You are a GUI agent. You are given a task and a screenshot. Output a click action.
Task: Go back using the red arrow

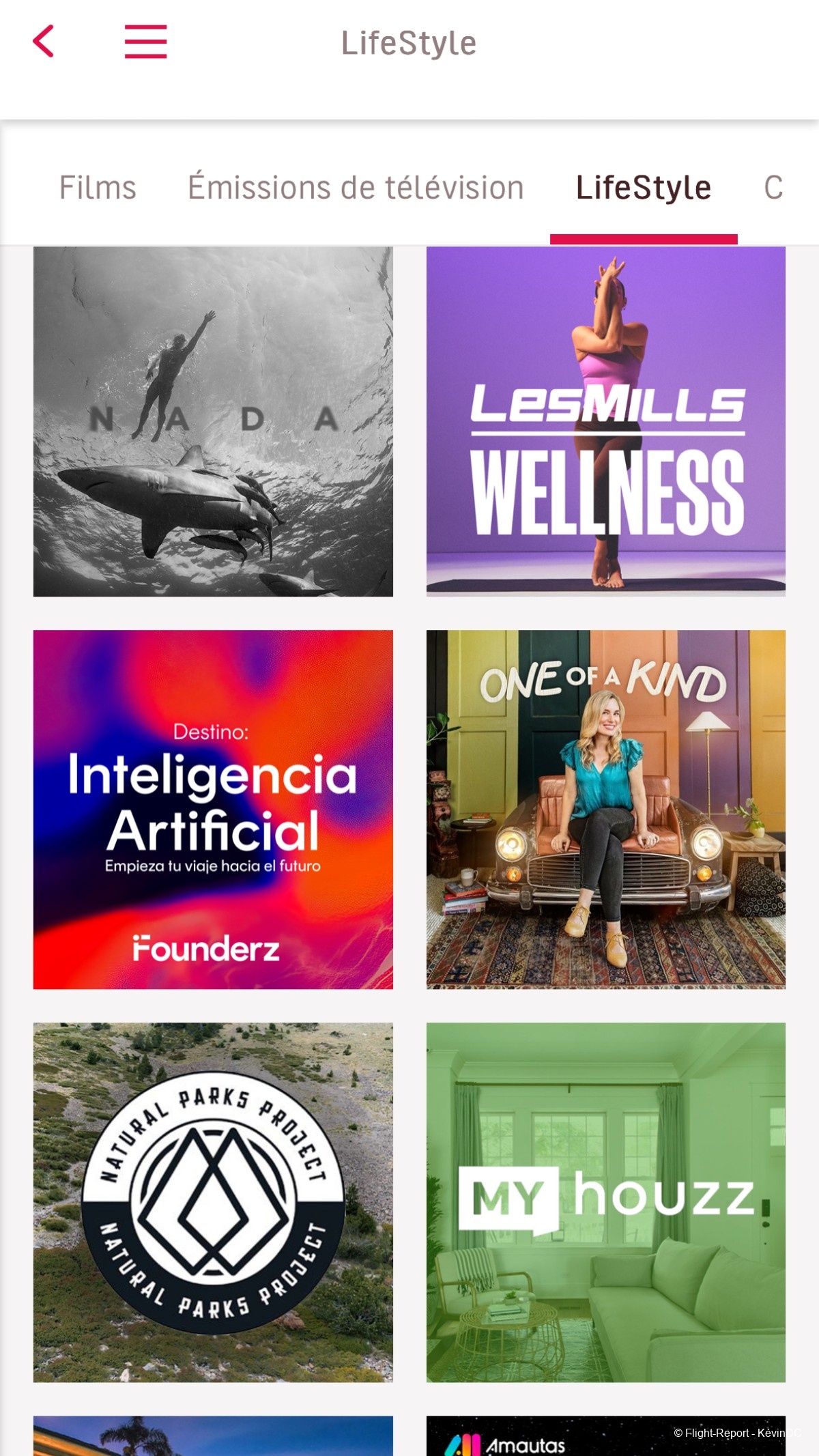point(44,42)
